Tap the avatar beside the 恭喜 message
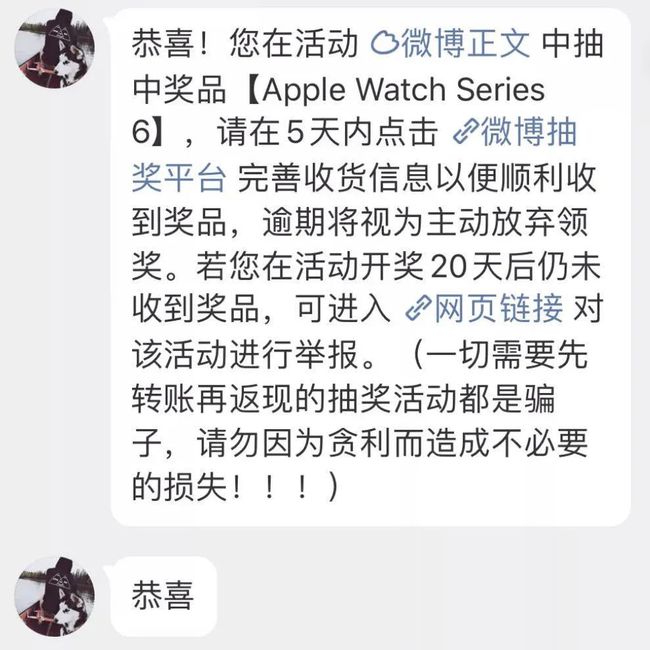The image size is (650, 650). coord(57,594)
